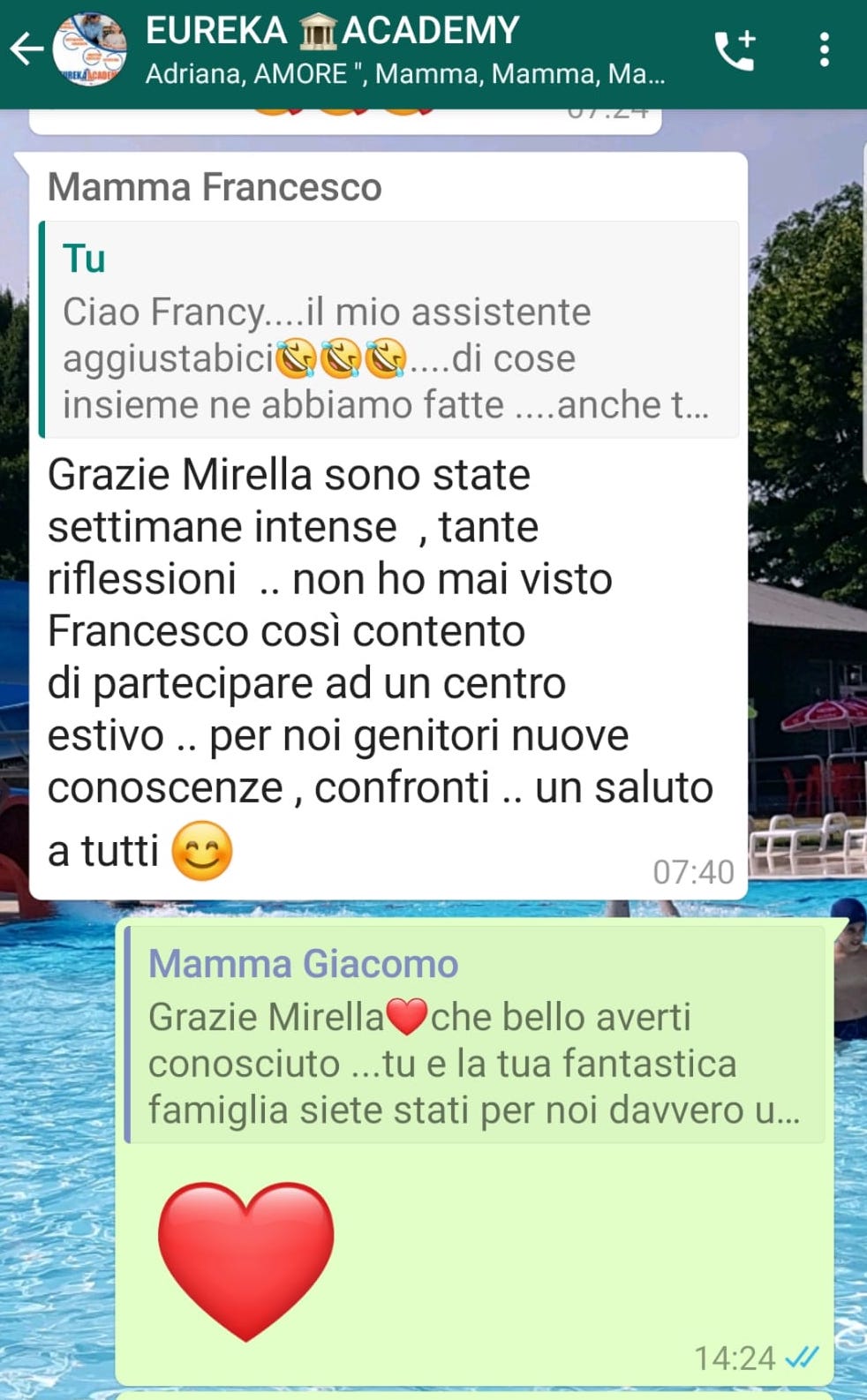
Task: Open the EUREKA ACADEMY group profile photo
Action: pyautogui.click(x=89, y=50)
